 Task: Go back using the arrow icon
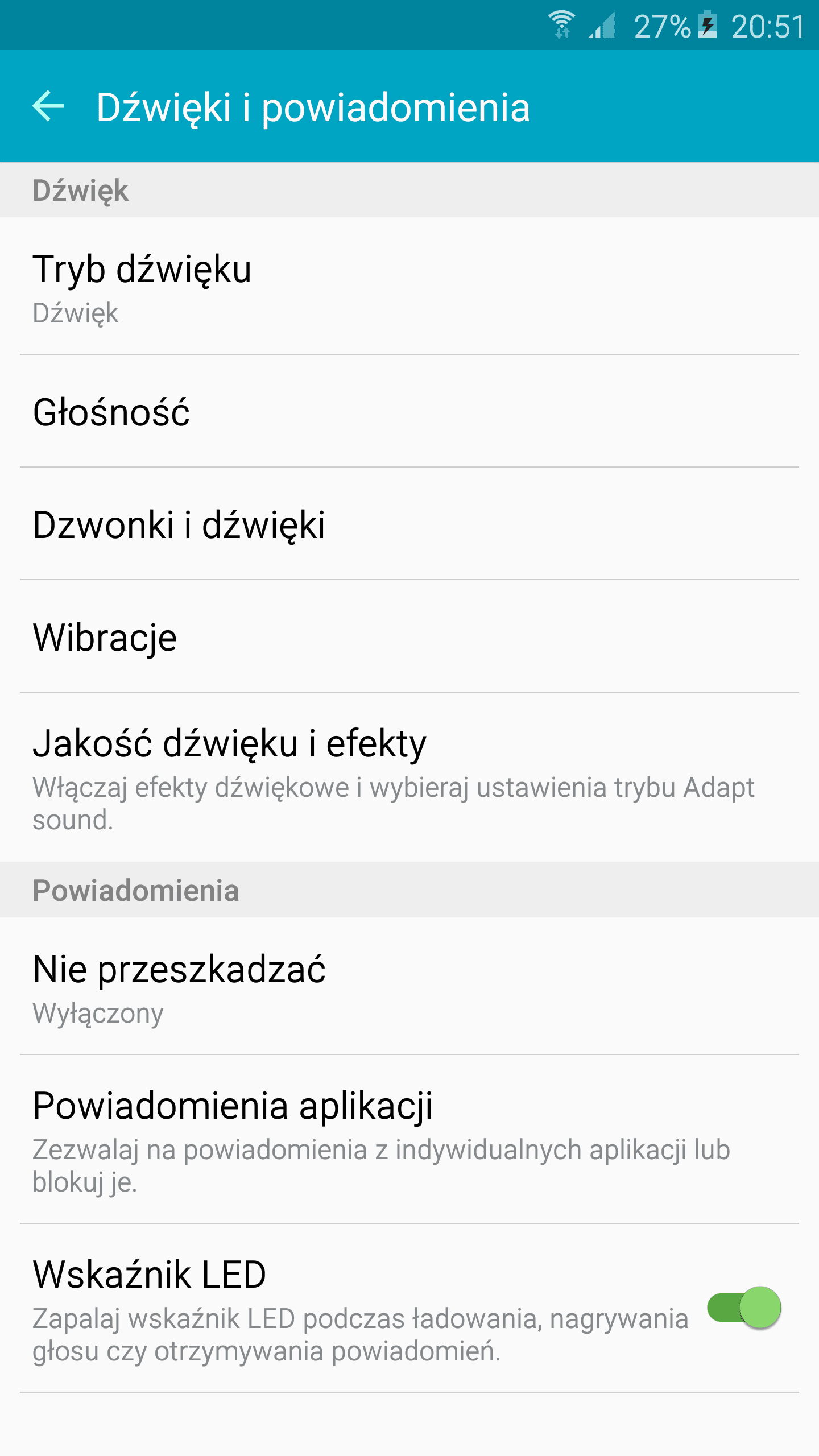click(x=48, y=106)
